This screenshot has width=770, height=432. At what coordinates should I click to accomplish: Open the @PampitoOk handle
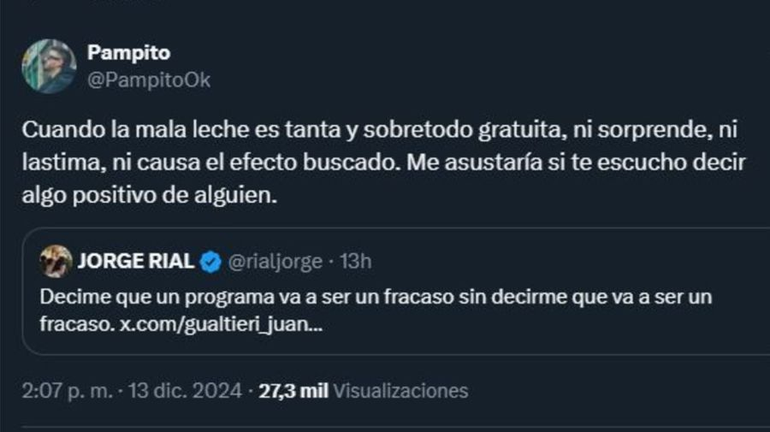click(x=149, y=80)
